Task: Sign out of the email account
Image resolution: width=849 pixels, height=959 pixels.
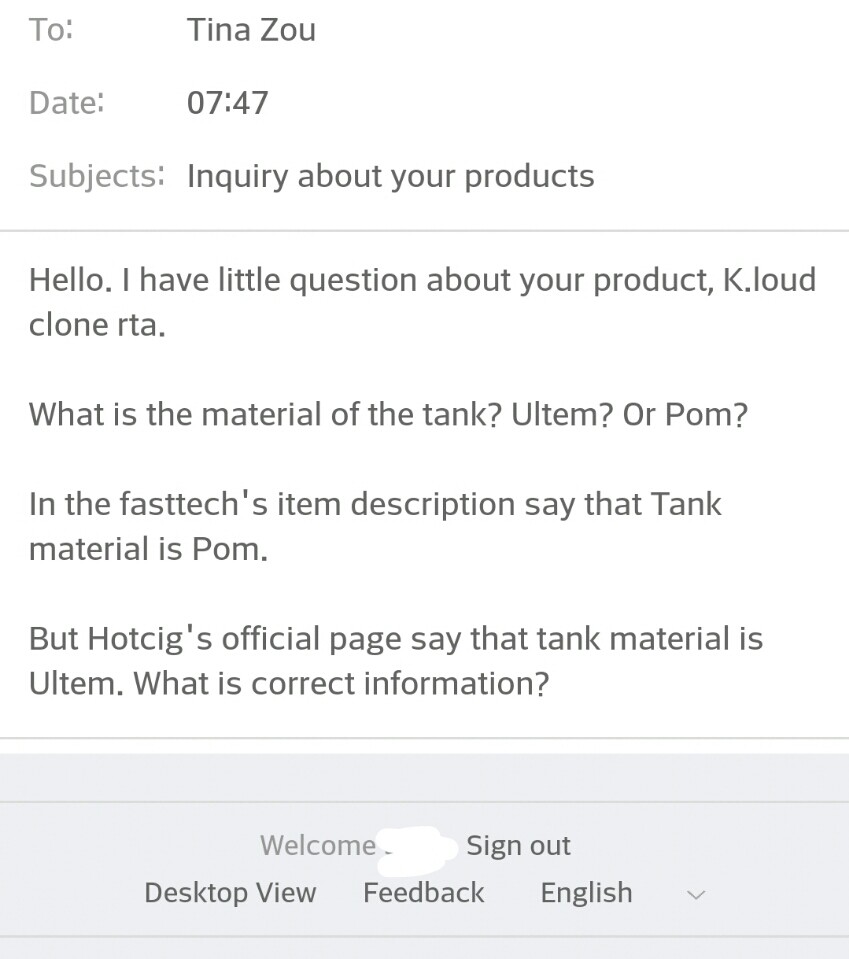Action: tap(518, 846)
